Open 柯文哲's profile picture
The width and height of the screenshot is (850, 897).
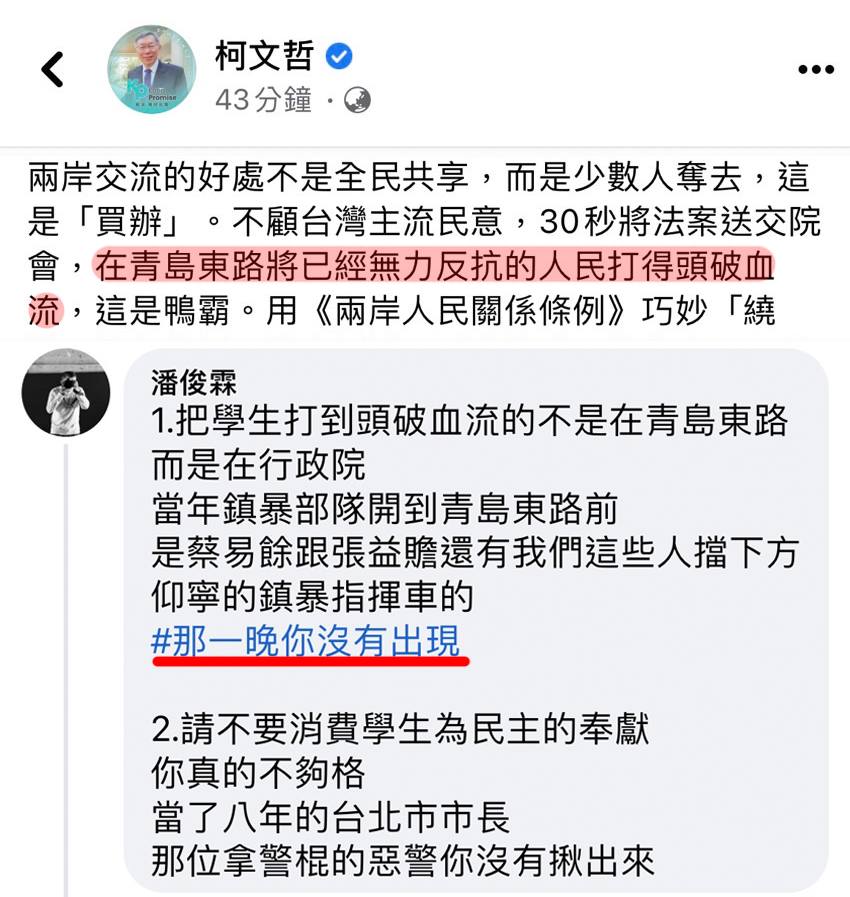click(152, 69)
